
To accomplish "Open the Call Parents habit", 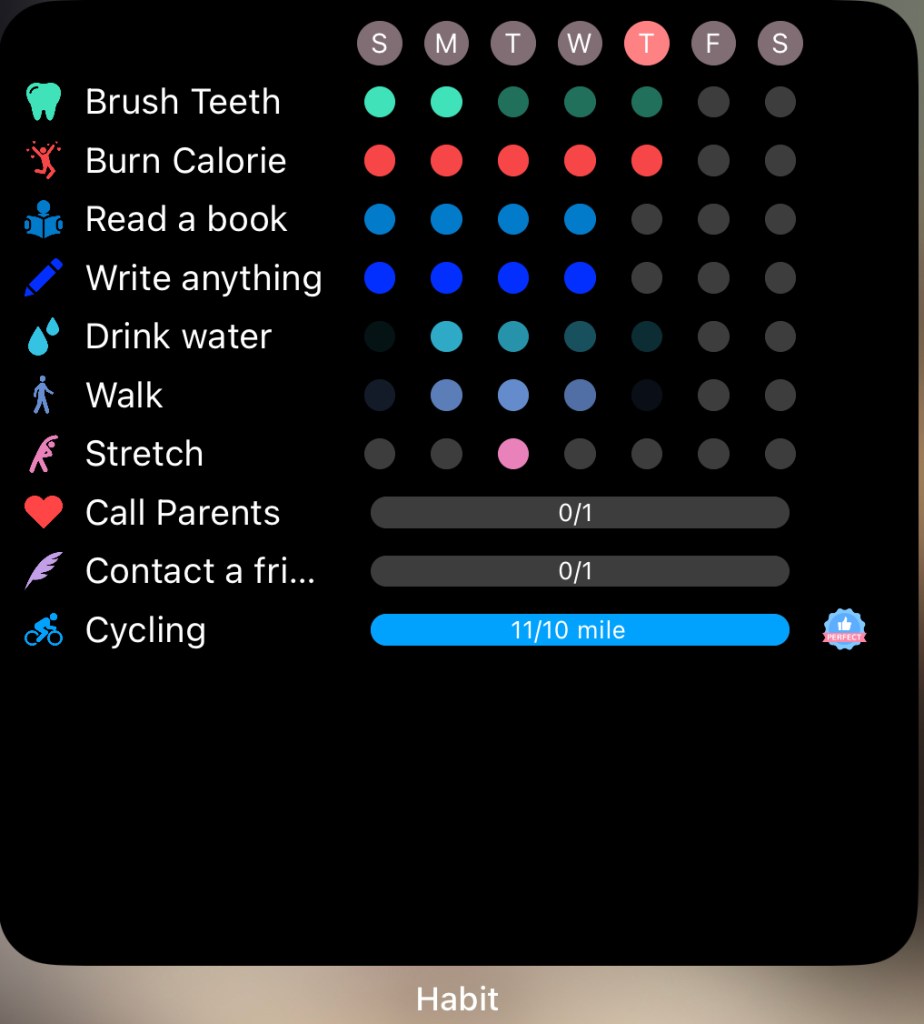I will (x=182, y=513).
